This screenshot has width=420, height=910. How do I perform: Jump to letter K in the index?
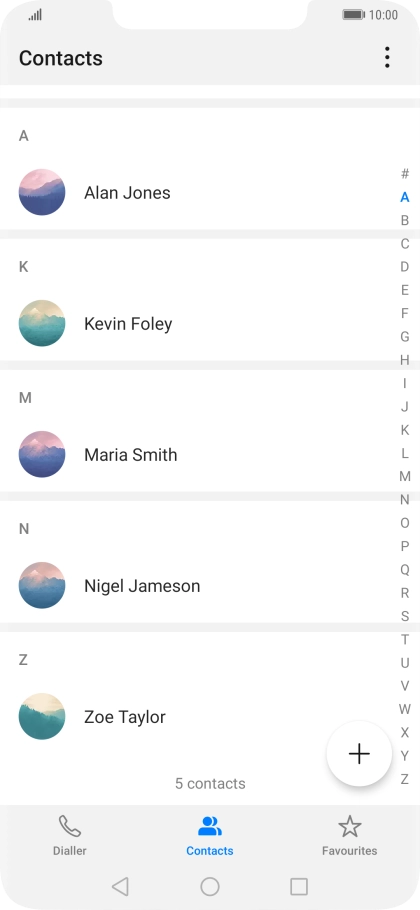point(405,430)
